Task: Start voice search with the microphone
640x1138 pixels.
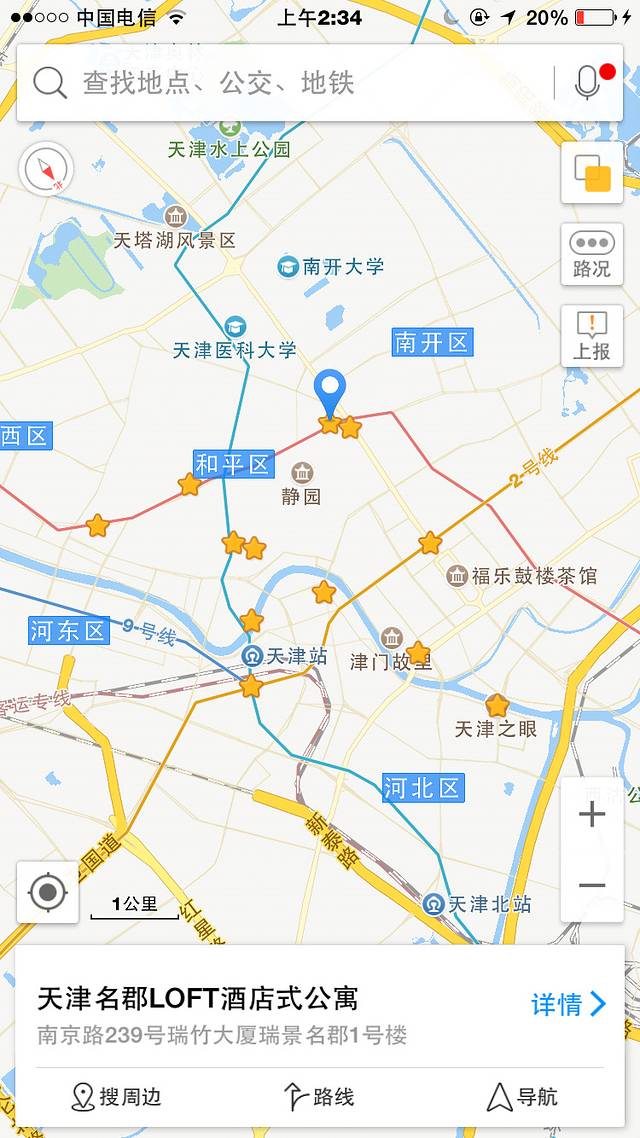Action: pyautogui.click(x=588, y=83)
